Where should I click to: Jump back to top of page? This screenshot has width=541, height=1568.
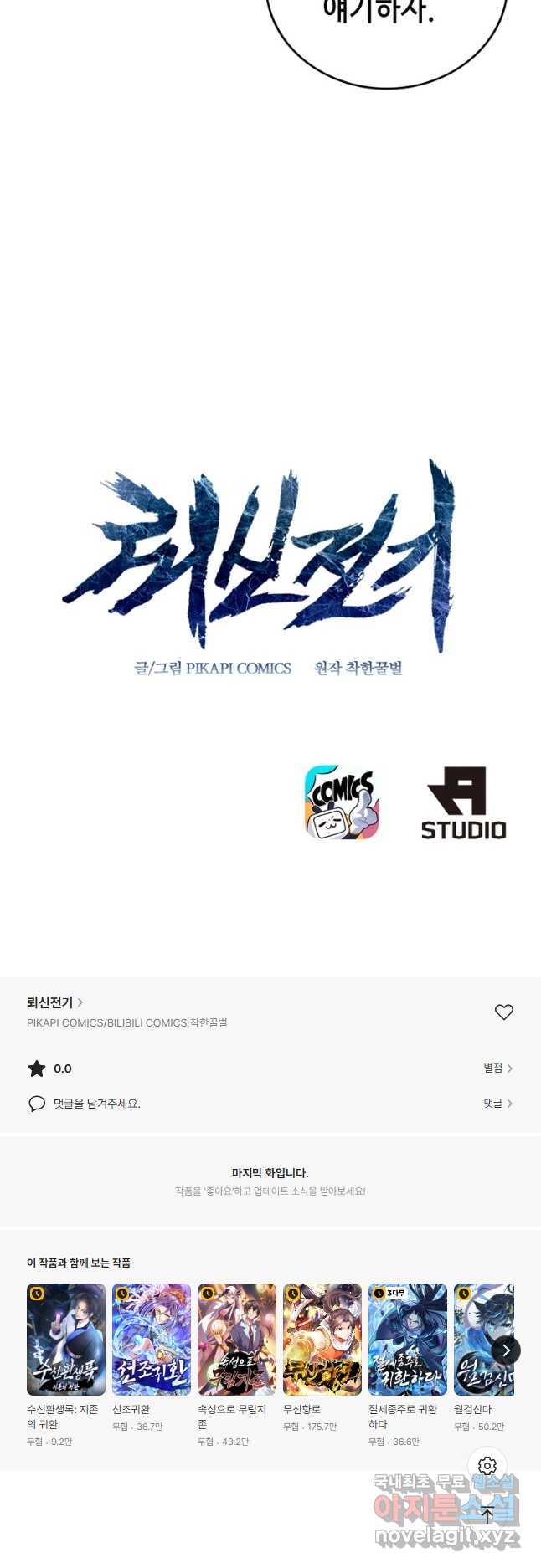coord(487,1514)
